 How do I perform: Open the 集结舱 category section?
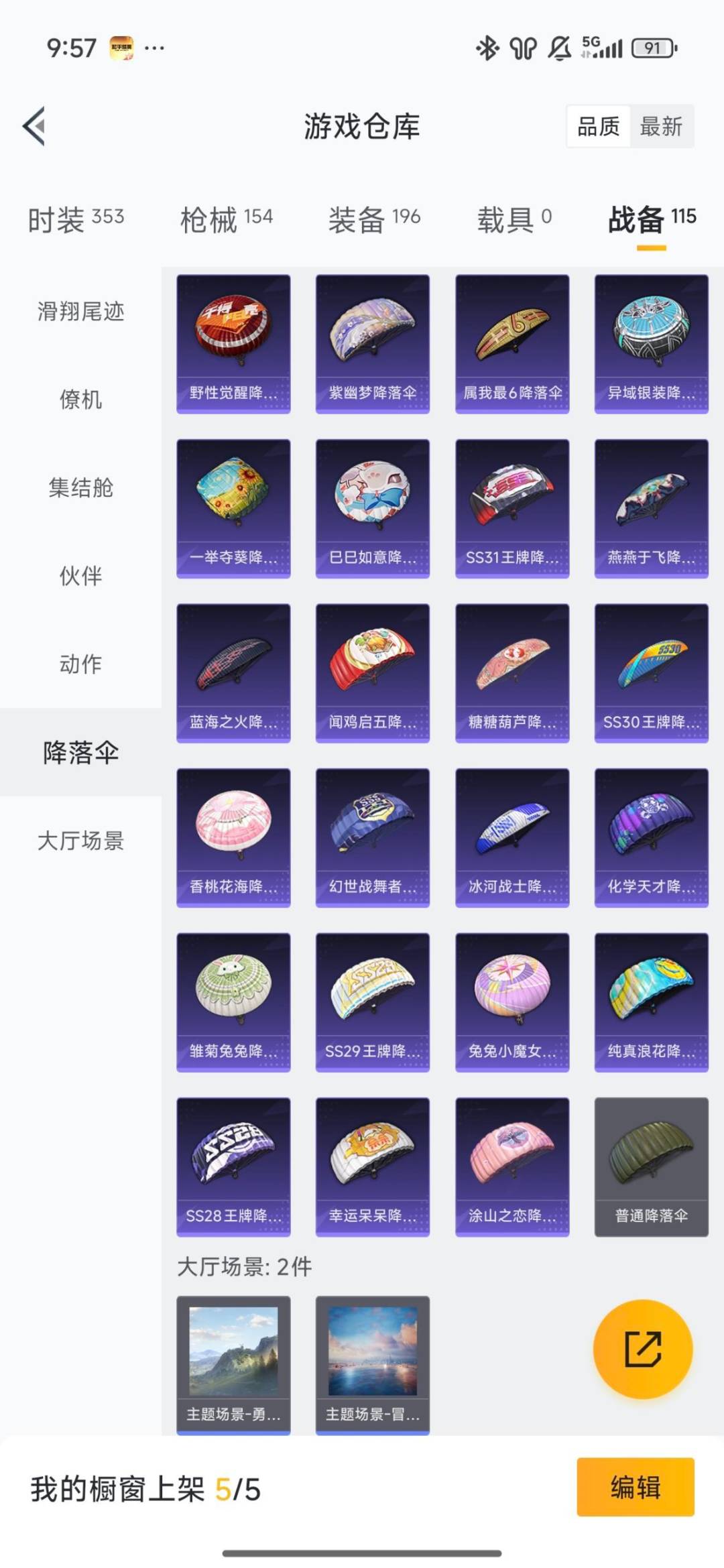click(80, 489)
